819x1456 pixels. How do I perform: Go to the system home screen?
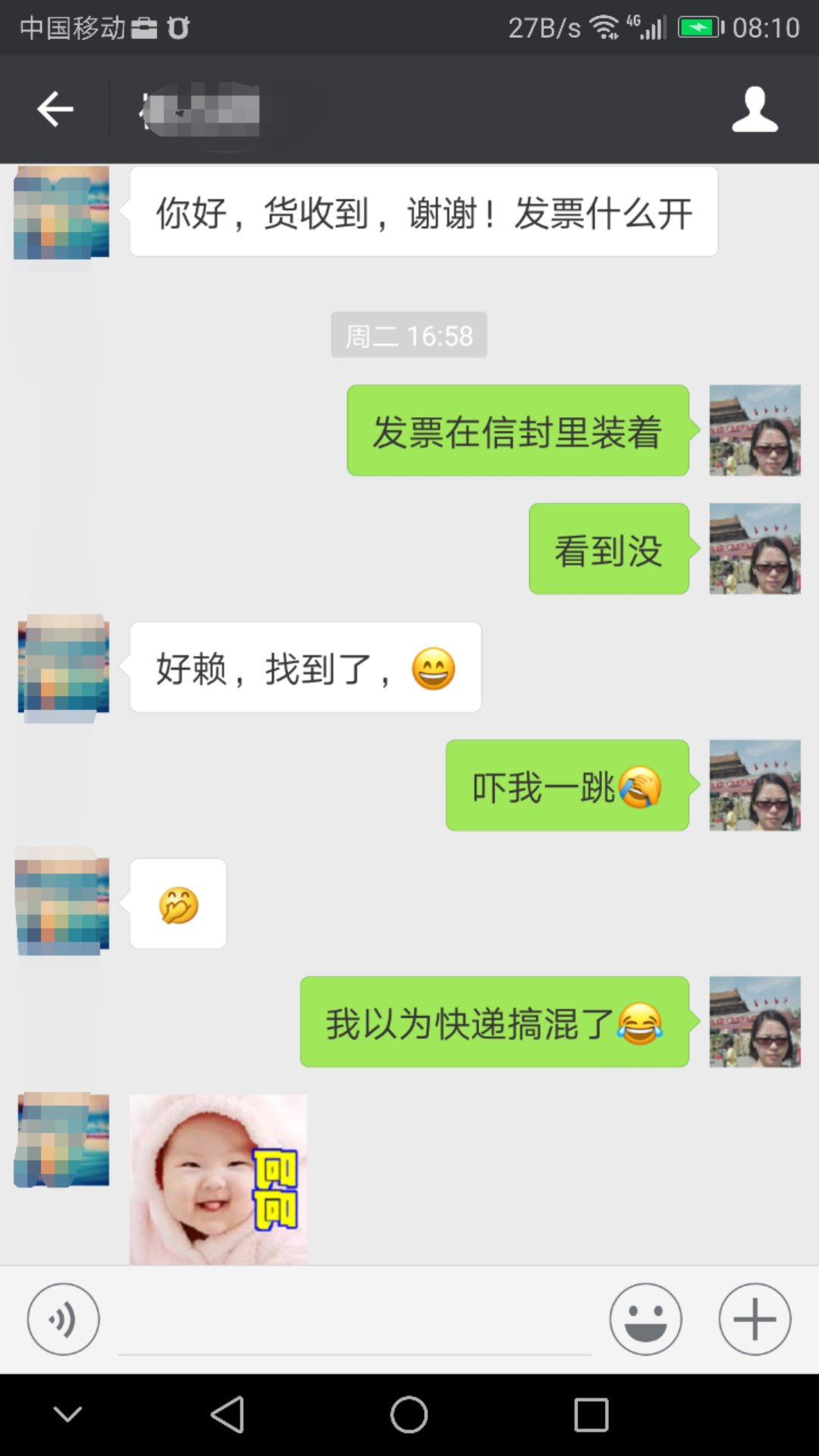click(x=409, y=1415)
